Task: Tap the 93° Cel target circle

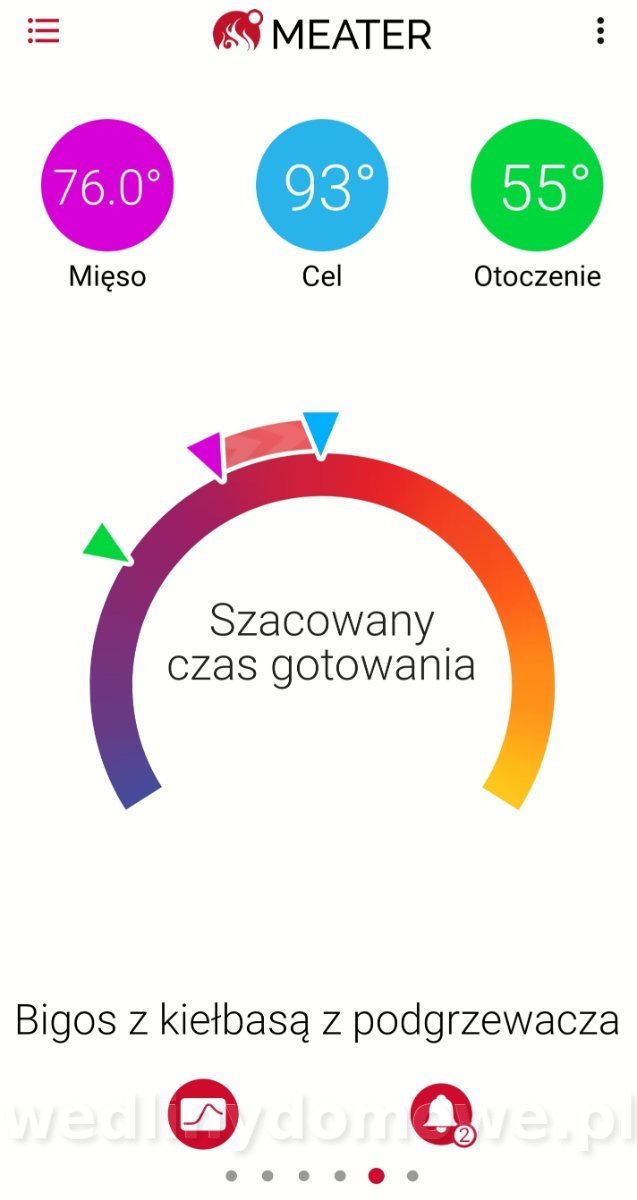Action: 322,185
